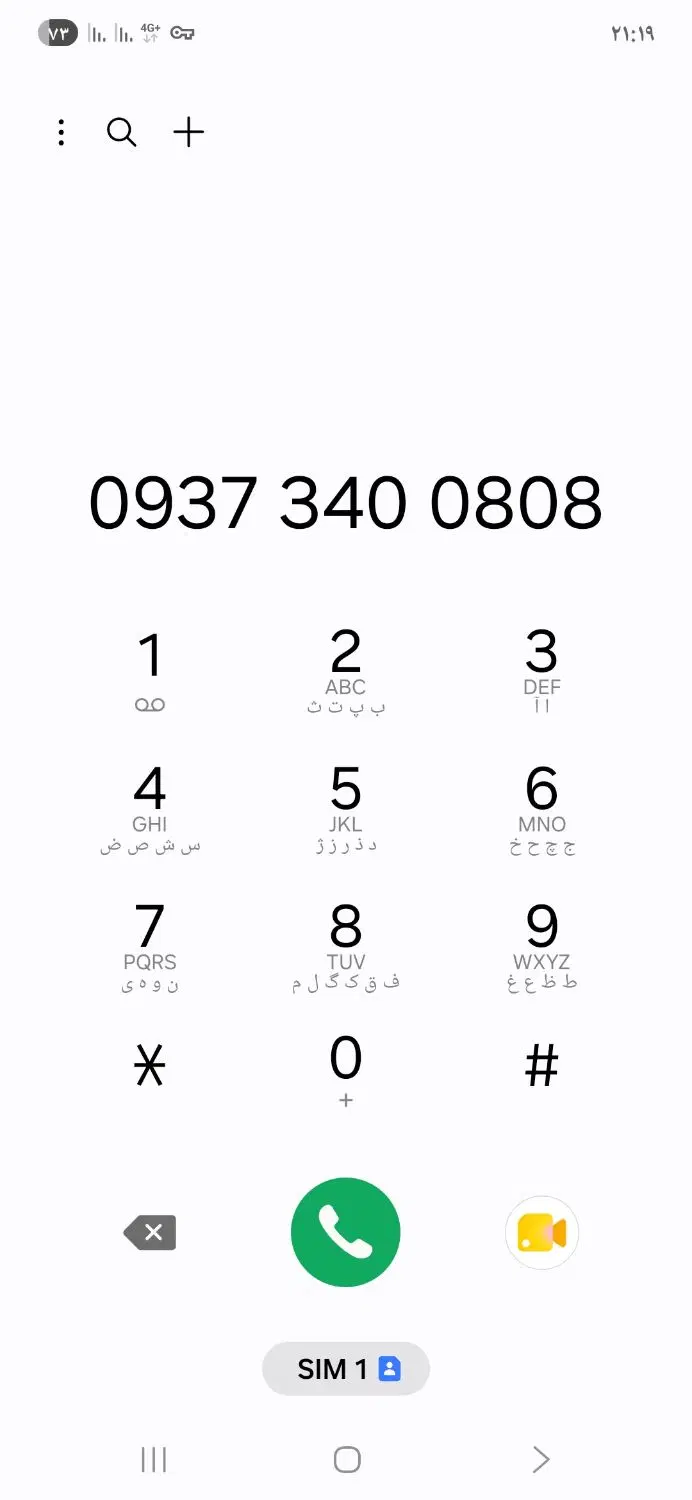Tap the hash pound key
This screenshot has height=1500, width=692.
pos(541,1068)
